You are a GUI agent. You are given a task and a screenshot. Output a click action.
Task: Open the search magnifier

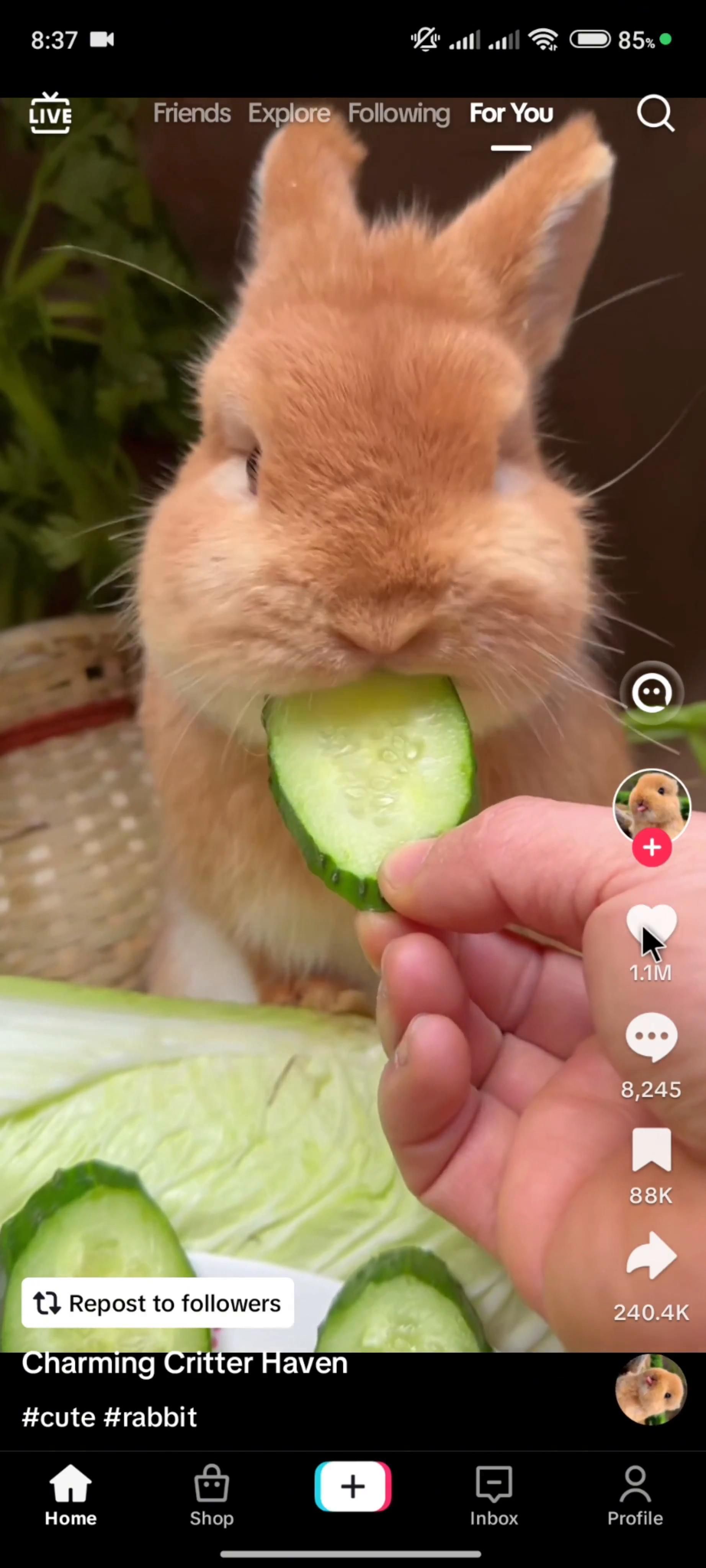coord(655,113)
